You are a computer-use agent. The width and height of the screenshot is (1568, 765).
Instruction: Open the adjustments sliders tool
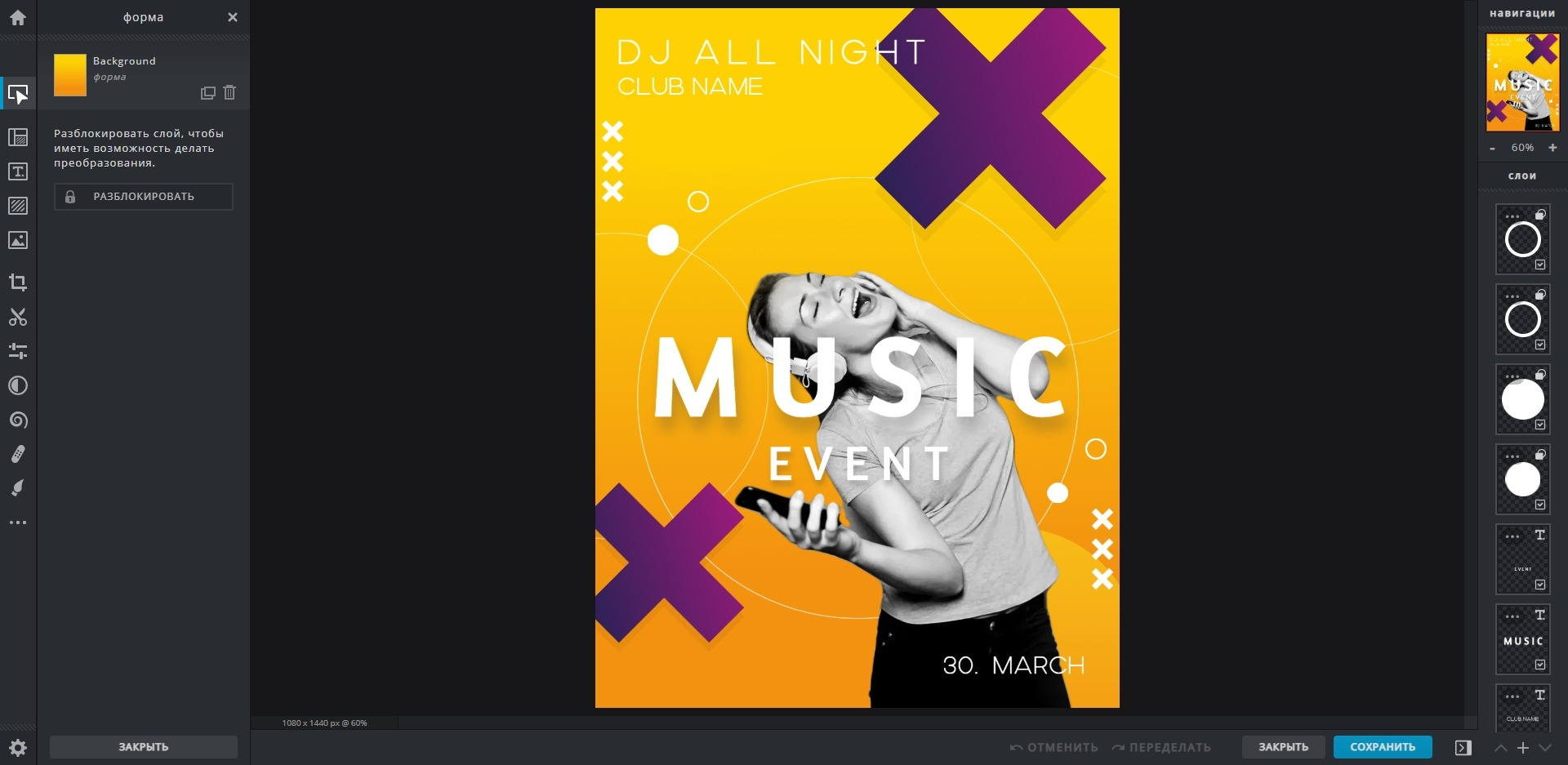click(x=18, y=351)
